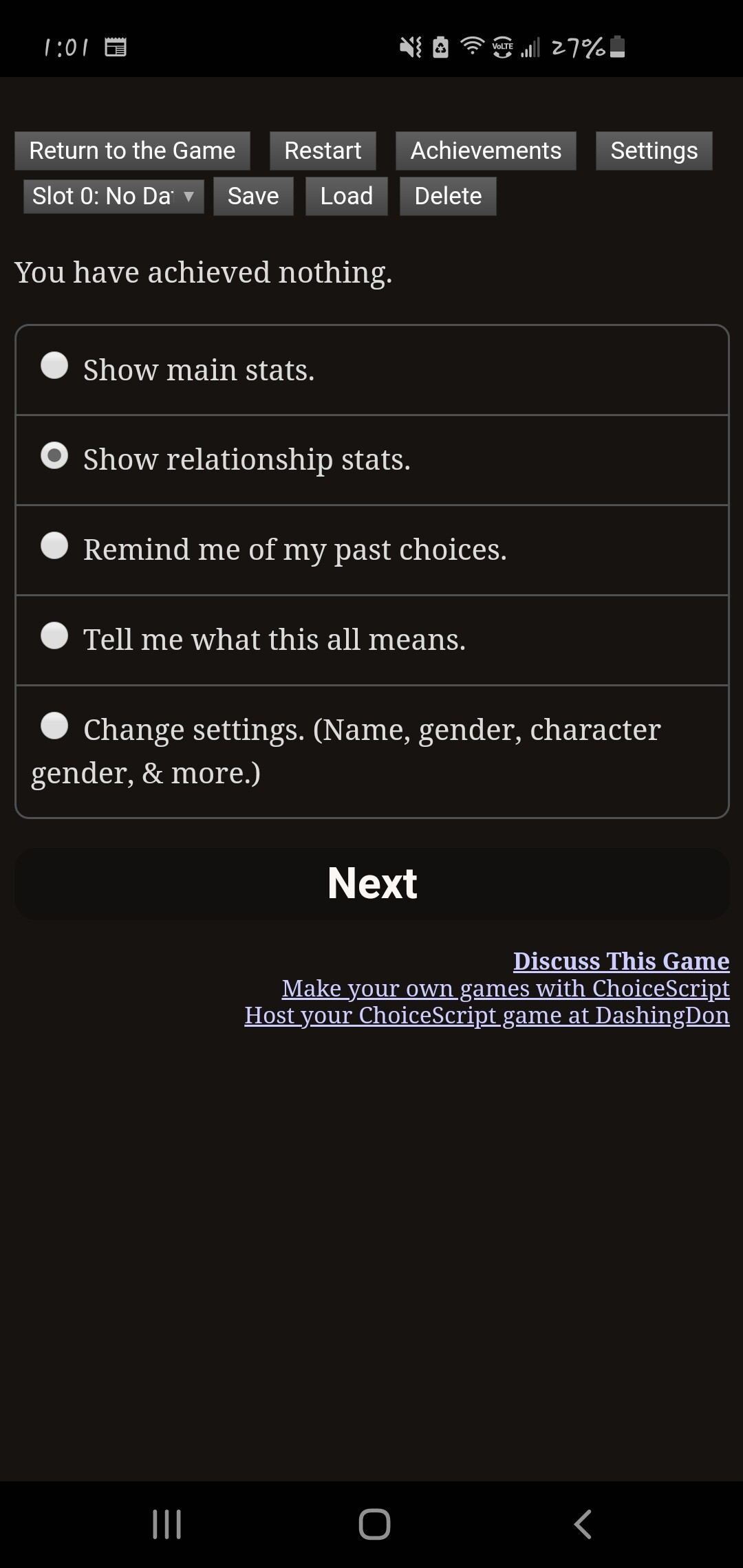The width and height of the screenshot is (743, 1568).
Task: Load the saved game
Action: (347, 196)
